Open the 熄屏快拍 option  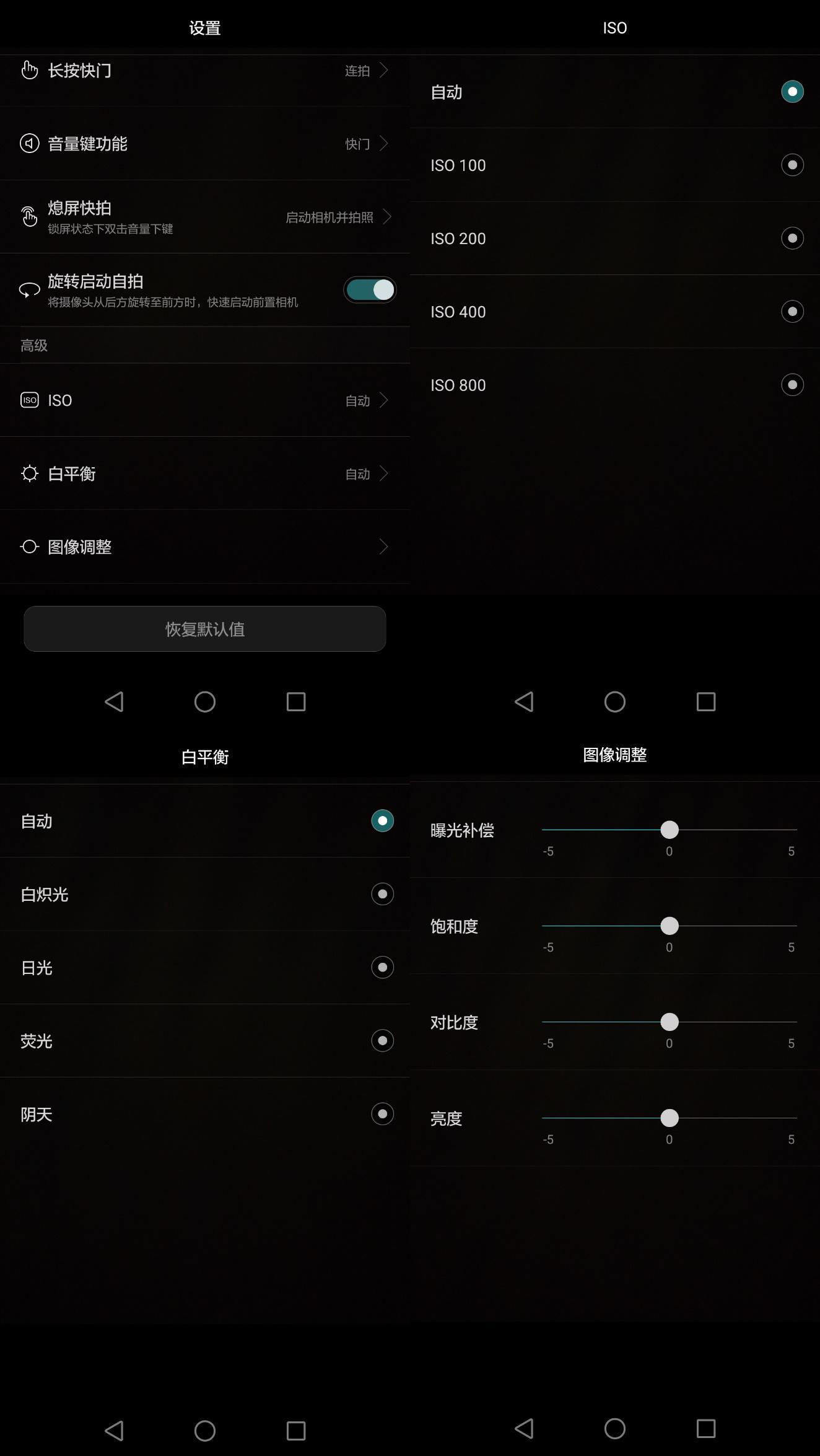tap(205, 217)
